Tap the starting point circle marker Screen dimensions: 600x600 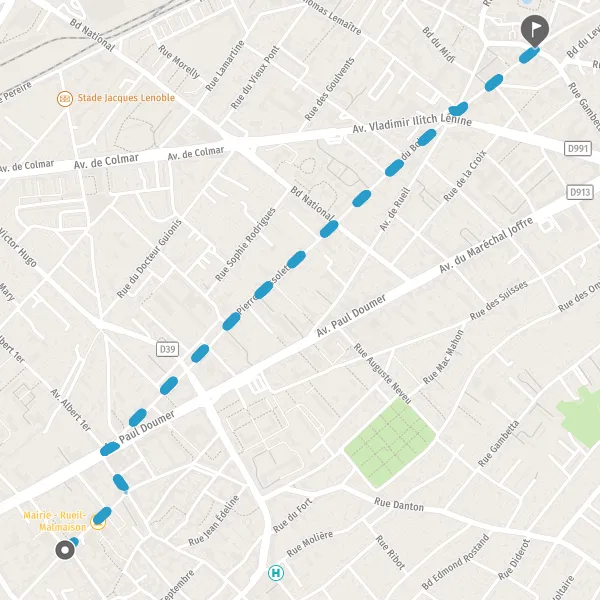point(65,550)
